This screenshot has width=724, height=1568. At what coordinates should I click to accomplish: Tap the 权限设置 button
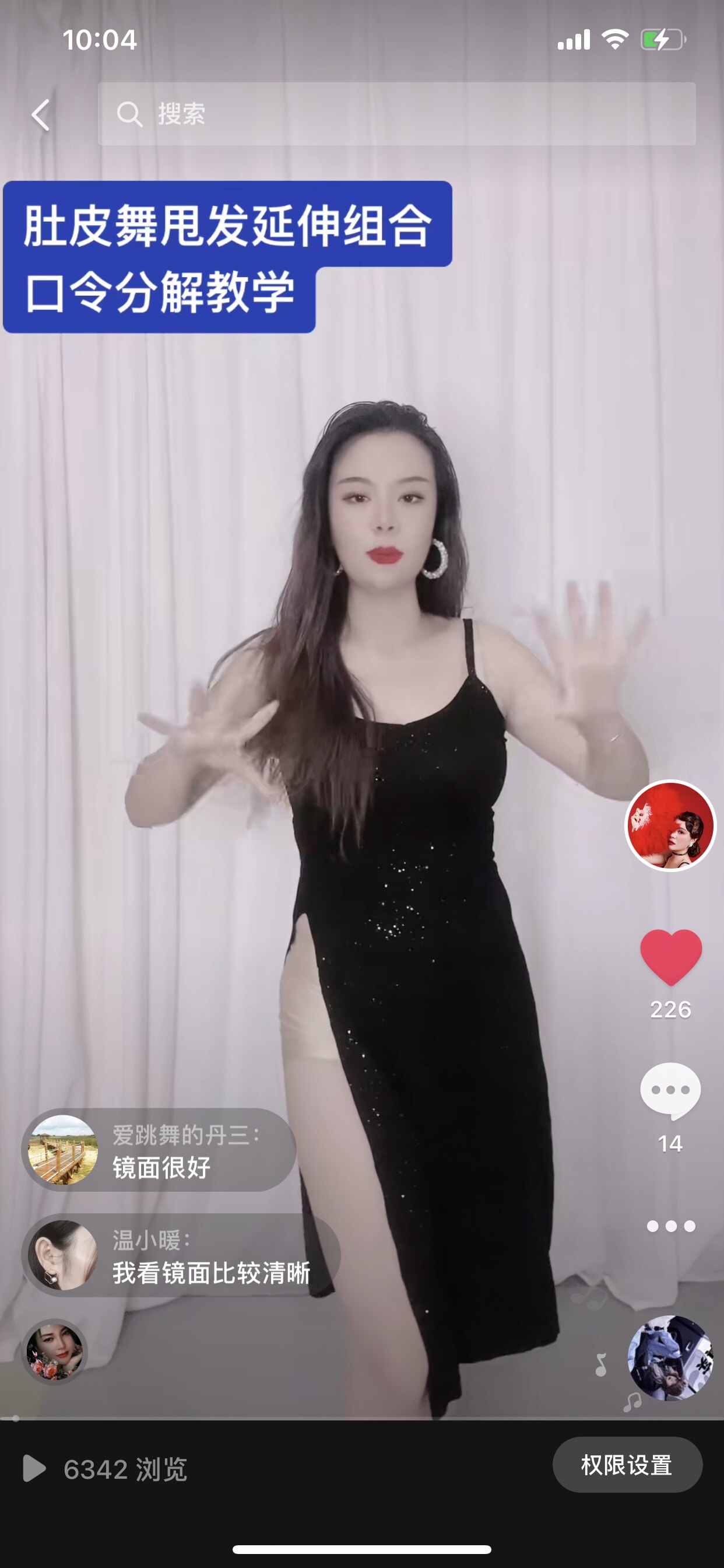(627, 1465)
